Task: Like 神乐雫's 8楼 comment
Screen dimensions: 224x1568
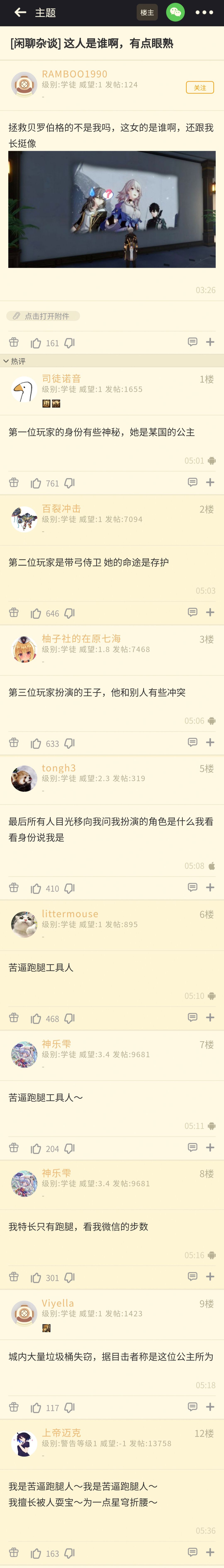Action: (37, 1277)
